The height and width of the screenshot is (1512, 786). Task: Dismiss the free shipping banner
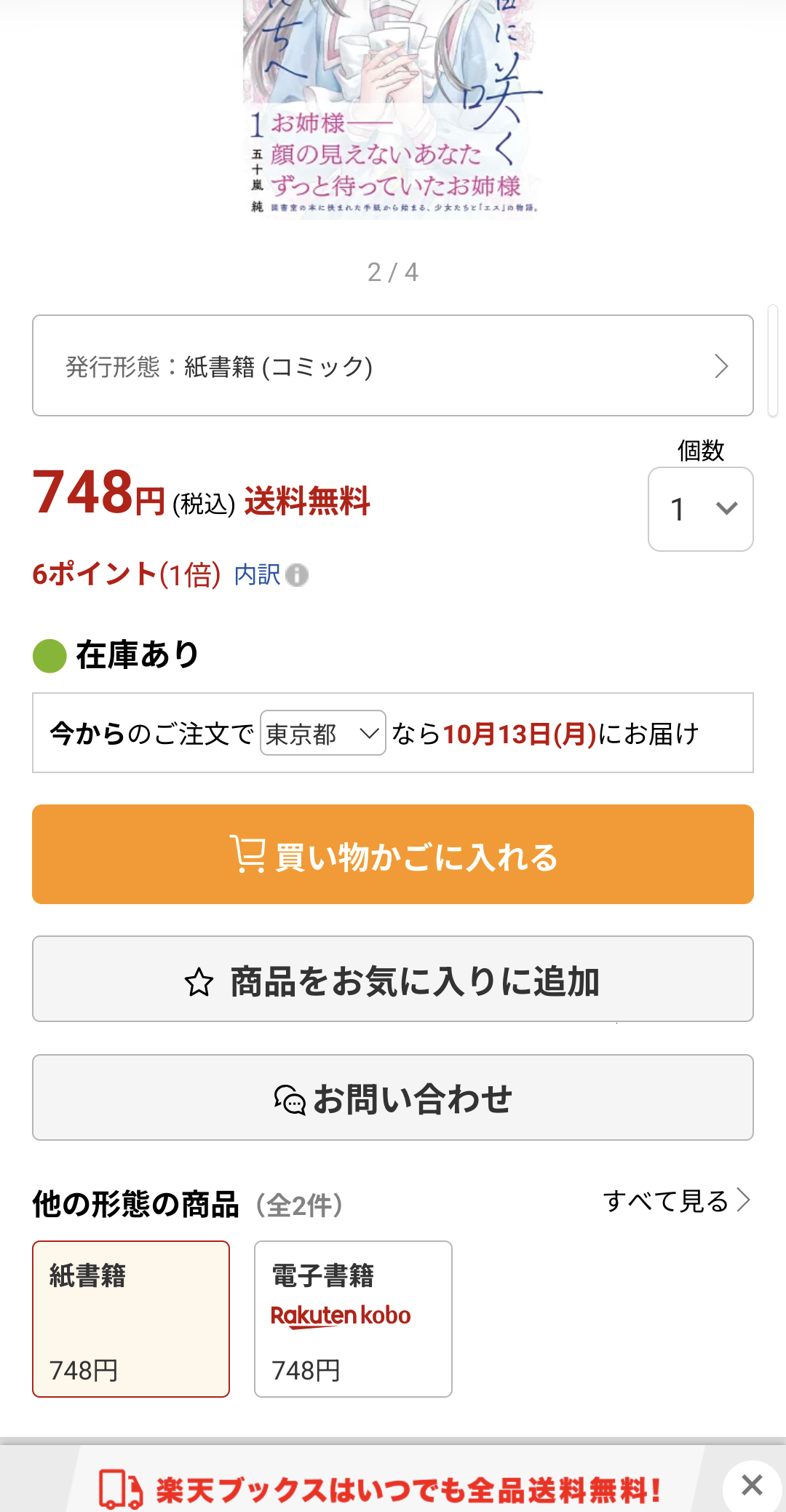click(x=752, y=1485)
